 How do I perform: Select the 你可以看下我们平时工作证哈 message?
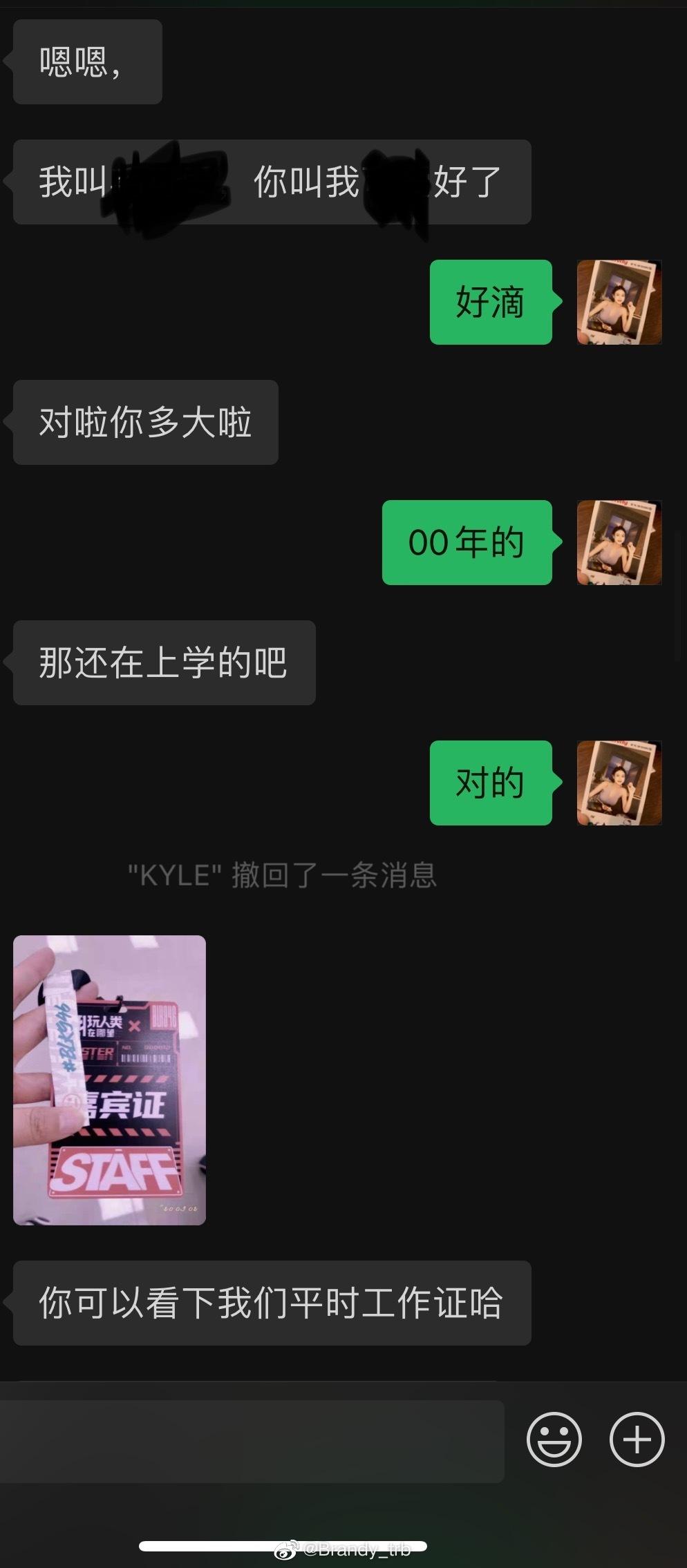[x=274, y=1303]
